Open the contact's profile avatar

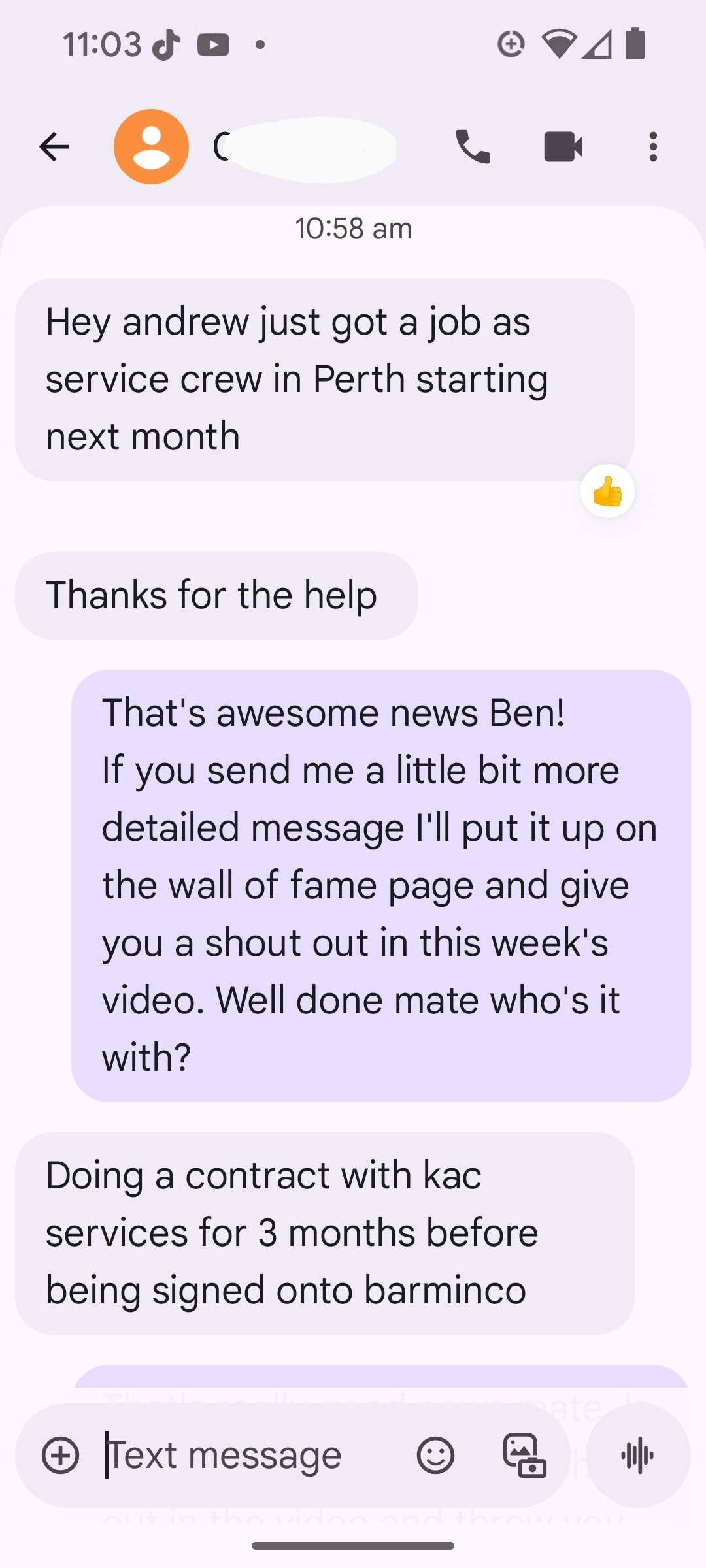(152, 146)
